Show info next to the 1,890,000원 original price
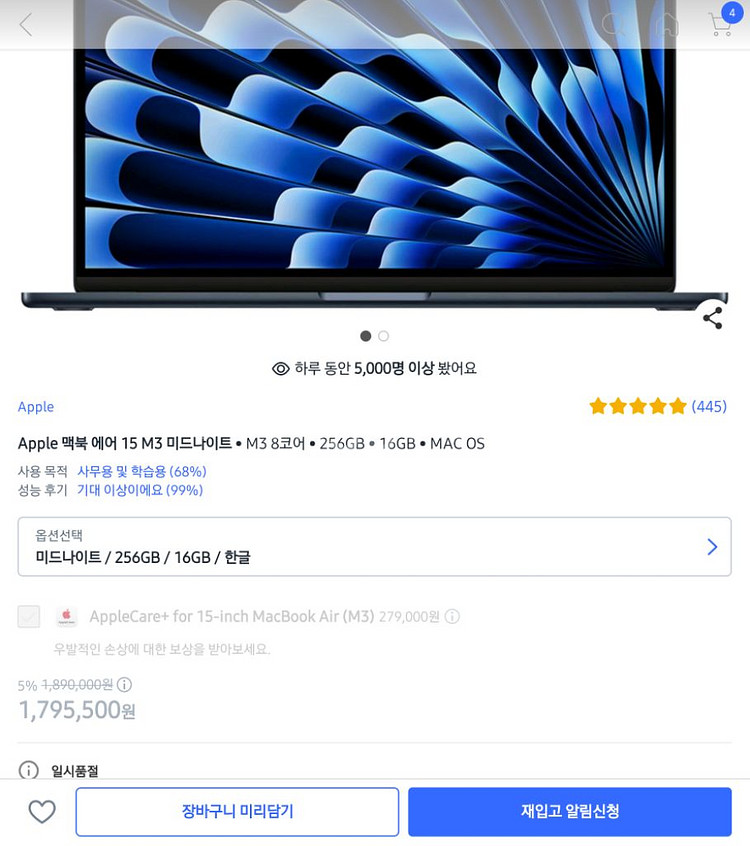Viewport: 750px width, 846px height. tap(124, 685)
